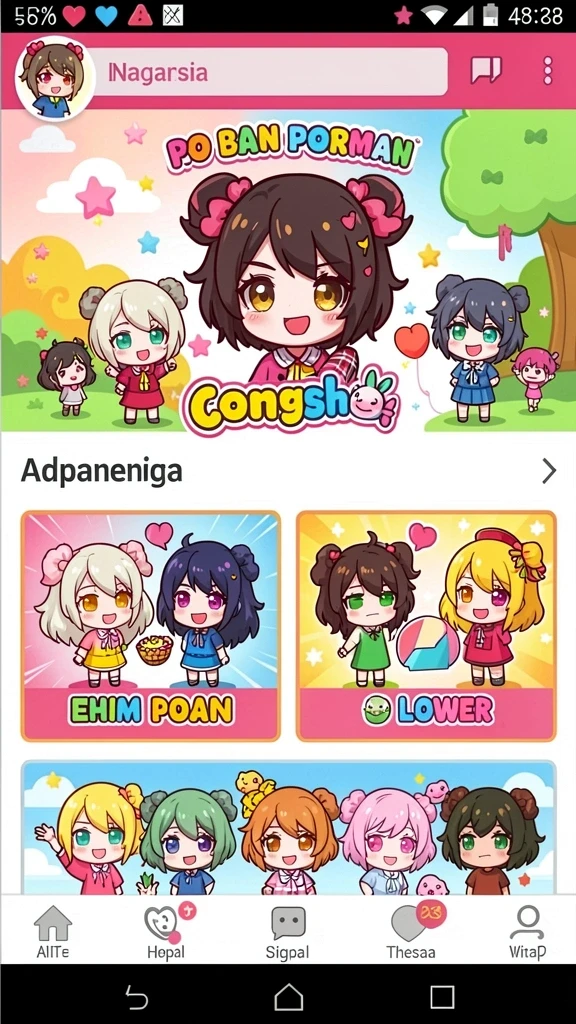Screen dimensions: 576x1024
Task: Expand the Adpaneniga section arrow
Action: [x=549, y=470]
